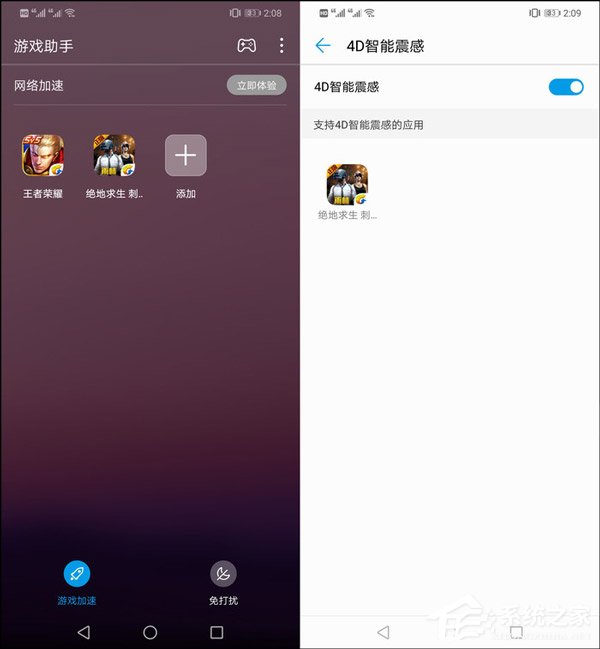Image resolution: width=600 pixels, height=649 pixels.
Task: Turn off the 4D智能震感 switch
Action: (x=566, y=87)
